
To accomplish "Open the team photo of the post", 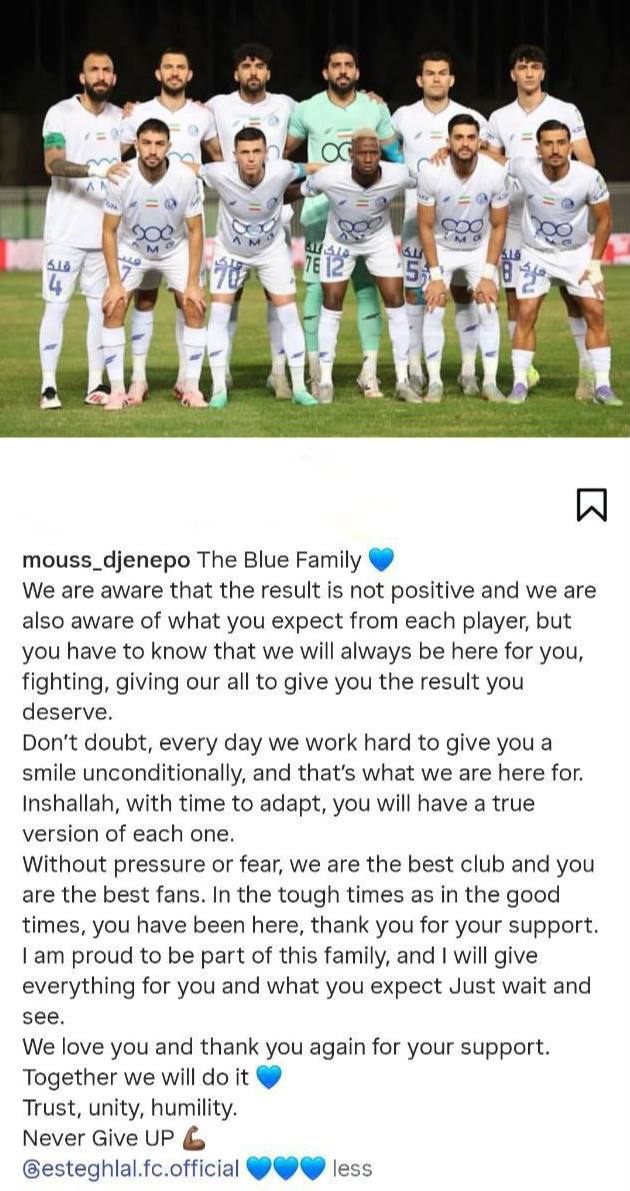I will (x=315, y=218).
